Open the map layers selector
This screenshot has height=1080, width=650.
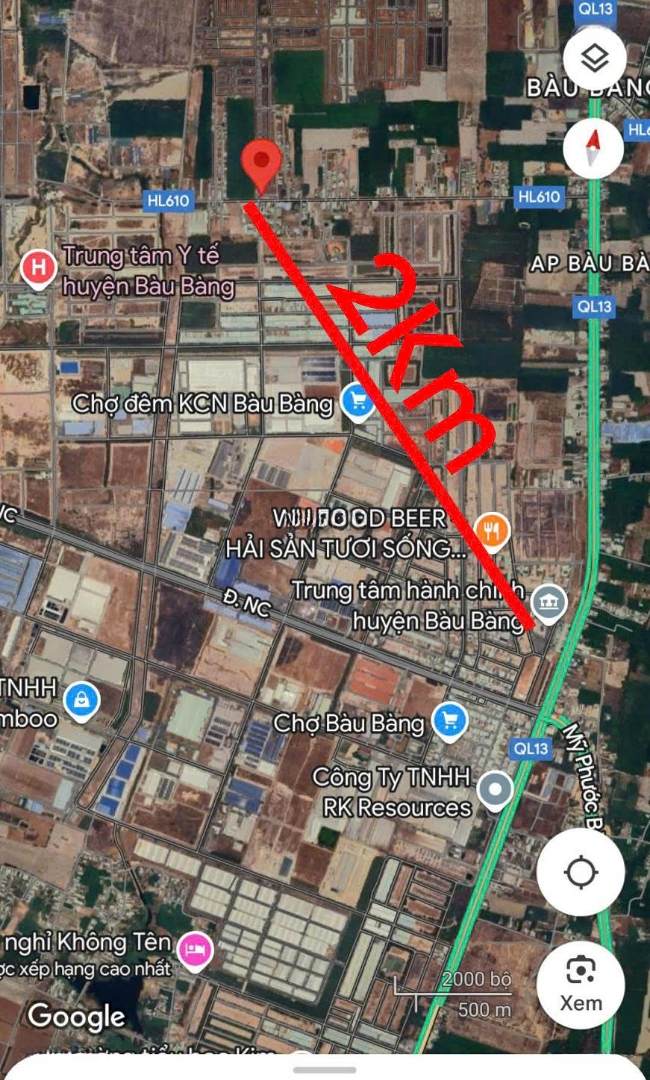pyautogui.click(x=594, y=59)
